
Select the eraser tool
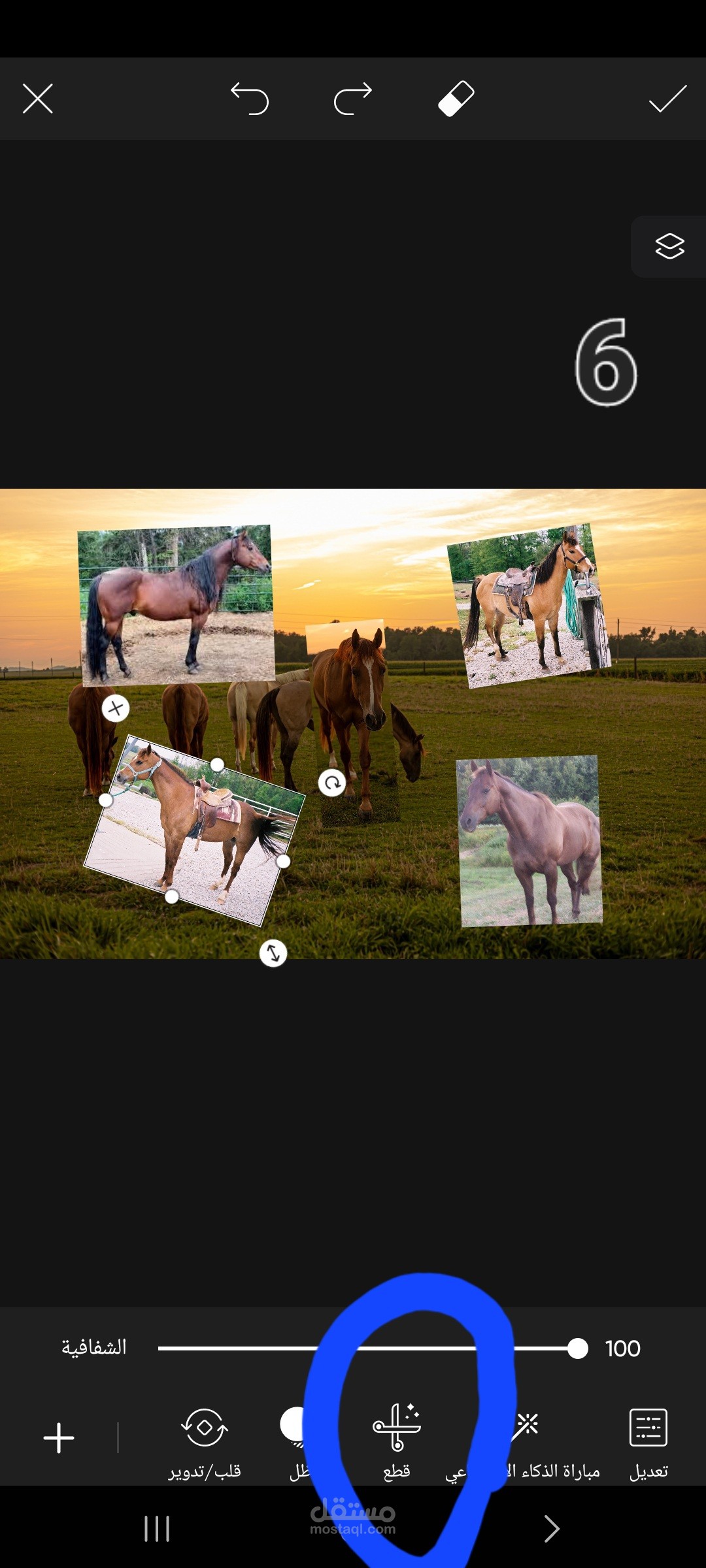[x=456, y=99]
